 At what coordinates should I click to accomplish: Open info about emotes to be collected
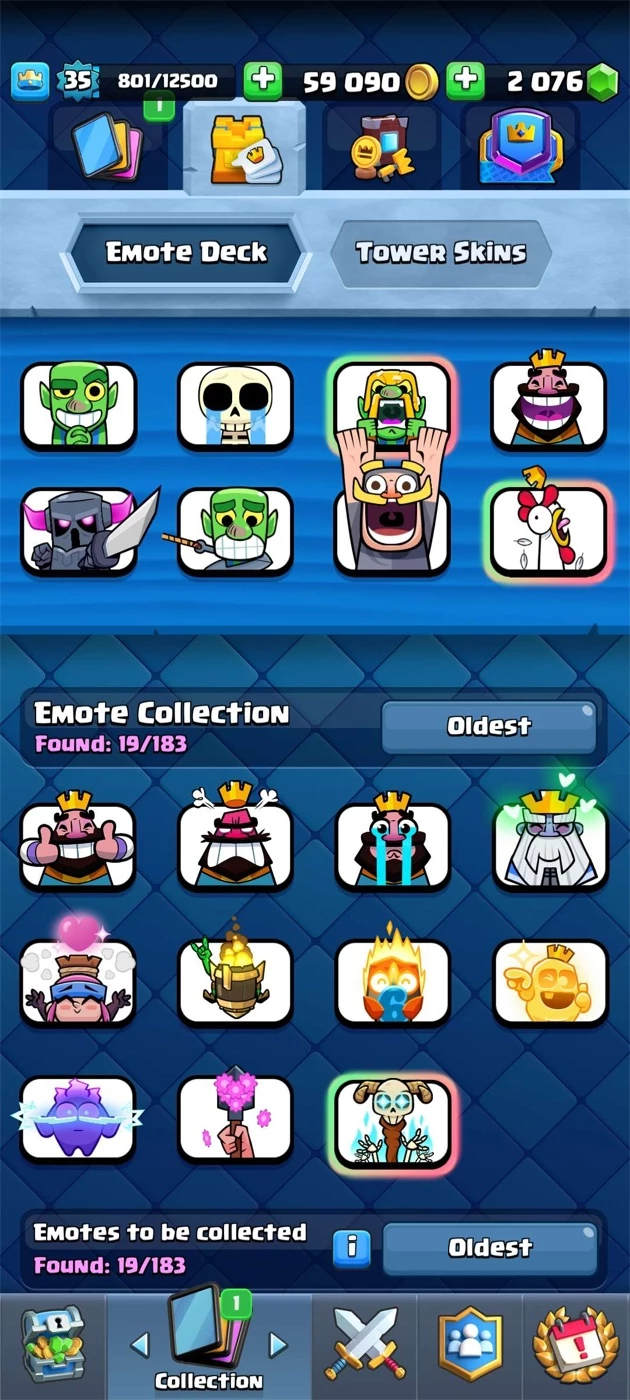pyautogui.click(x=351, y=1247)
